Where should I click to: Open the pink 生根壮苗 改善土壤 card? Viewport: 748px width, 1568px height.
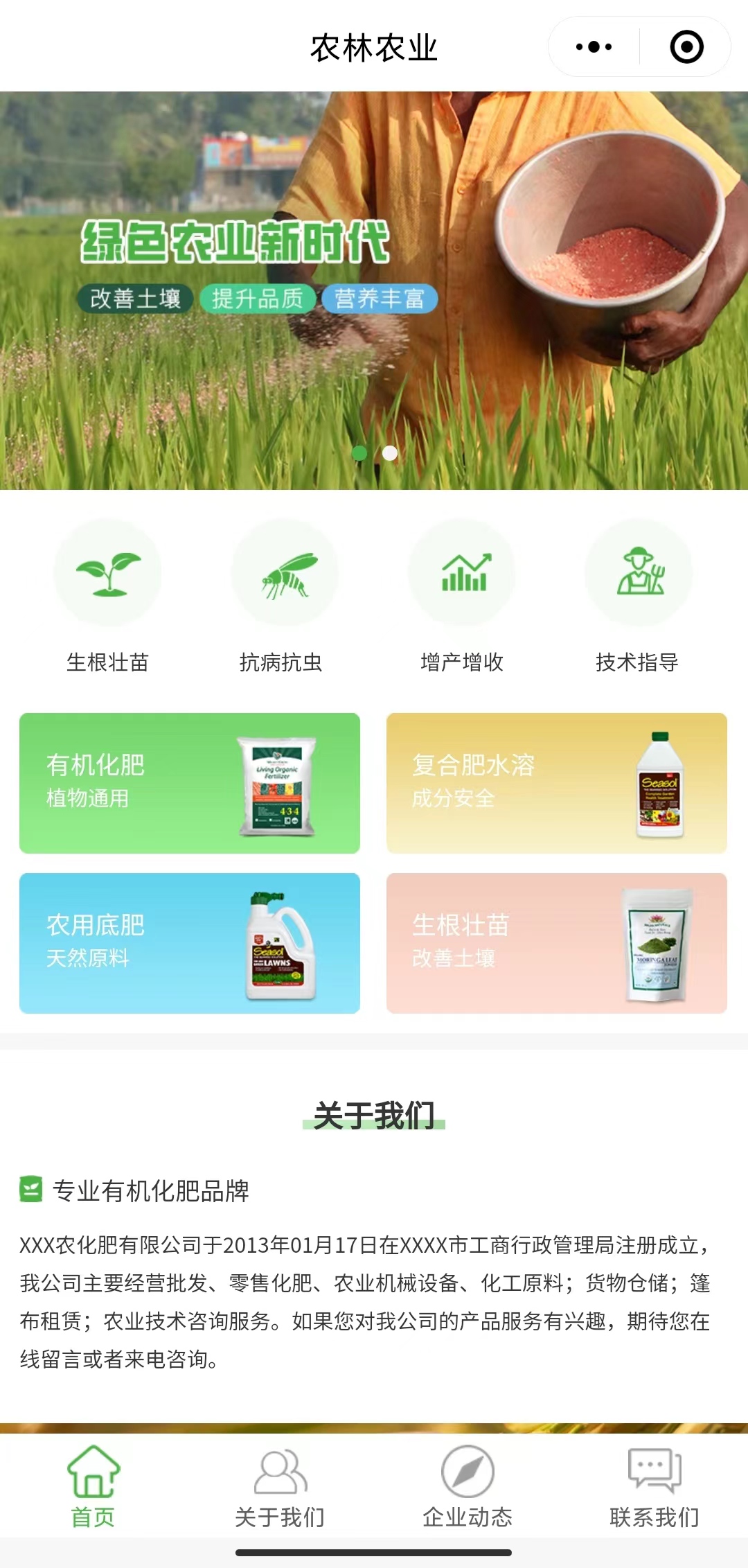[x=557, y=943]
